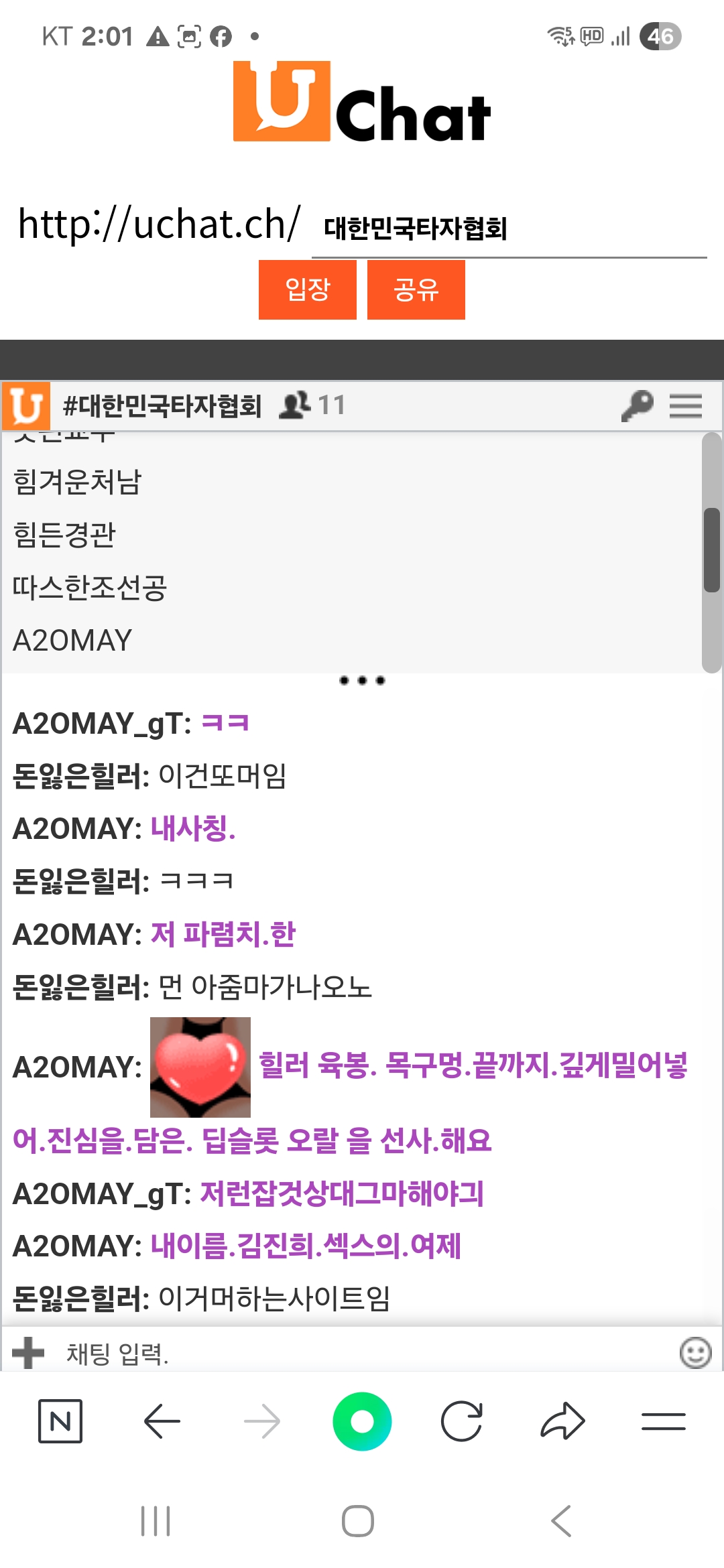Open the chat room hamburger menu
This screenshot has height=1568, width=724.
(x=685, y=406)
